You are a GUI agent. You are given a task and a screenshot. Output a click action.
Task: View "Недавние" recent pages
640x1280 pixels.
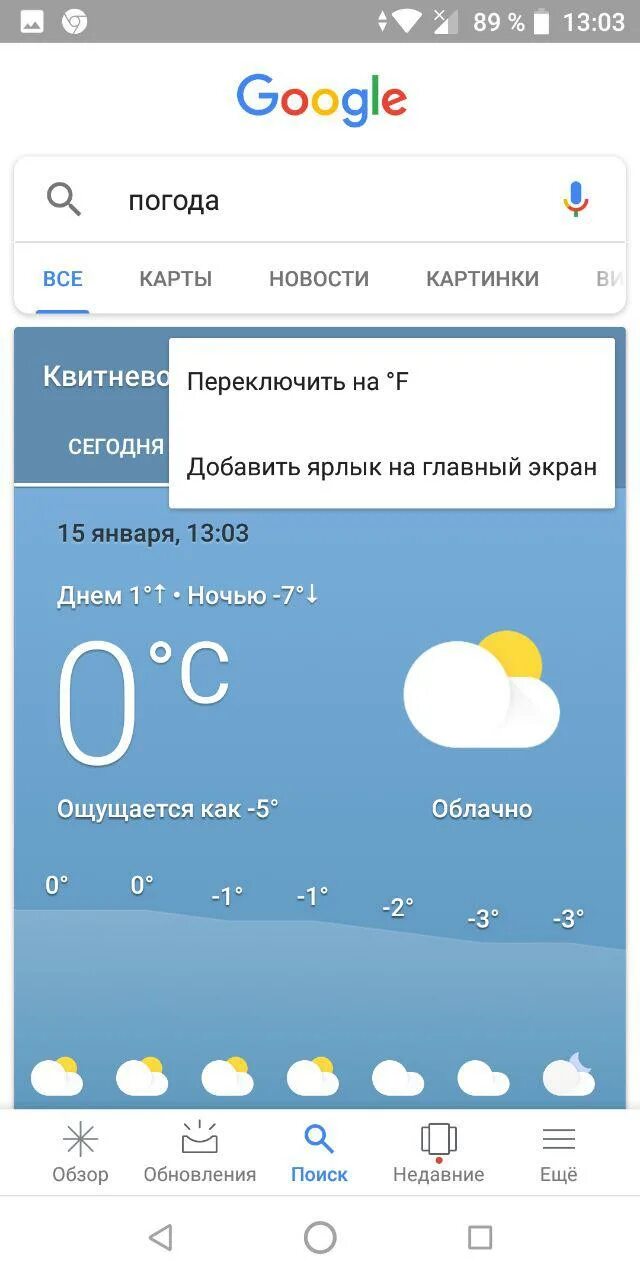438,1153
